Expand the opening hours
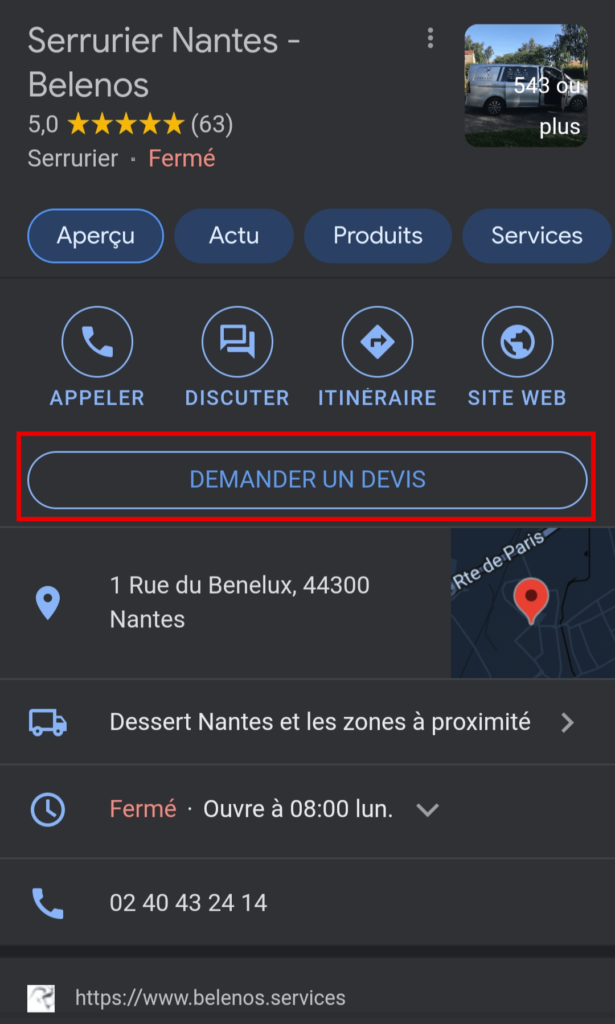 coord(427,810)
